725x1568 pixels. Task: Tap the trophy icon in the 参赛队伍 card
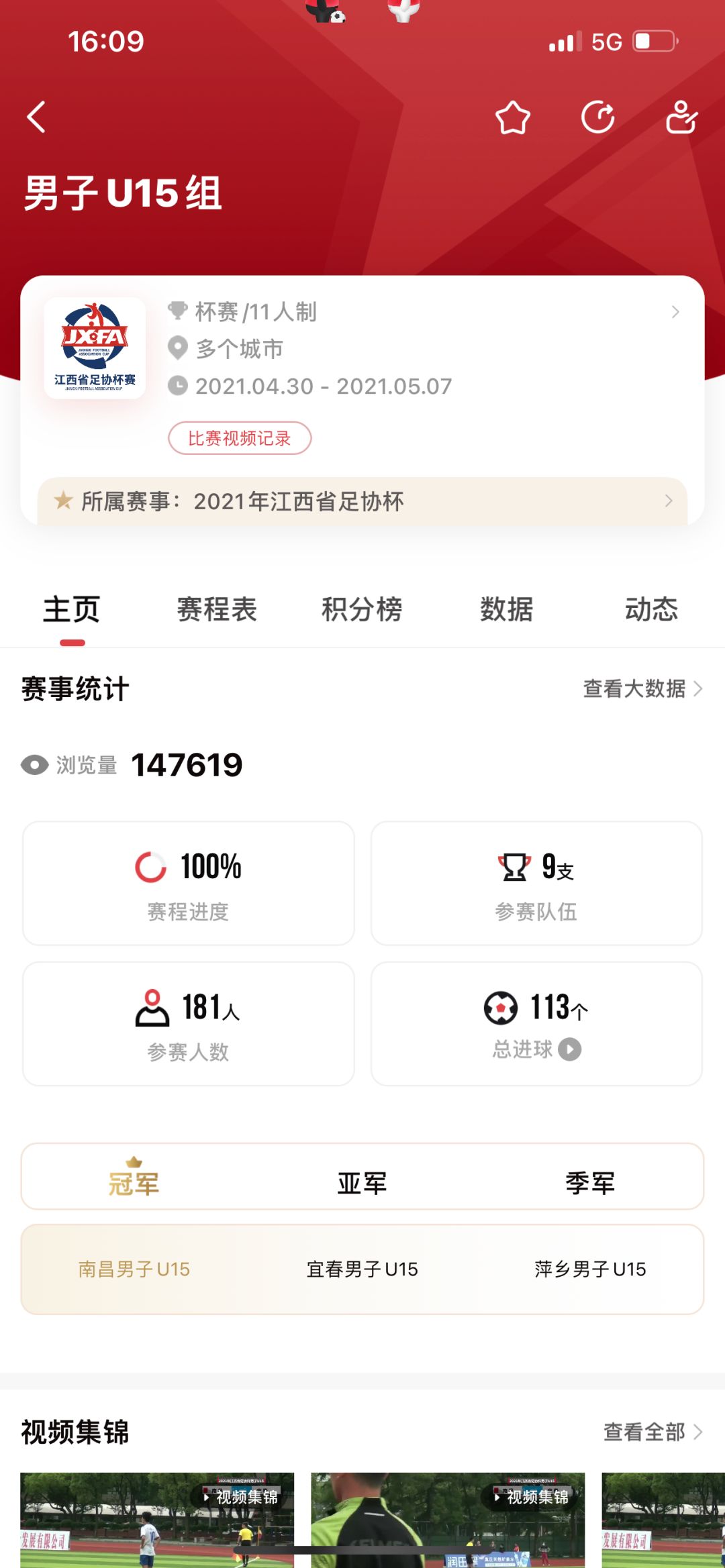[x=516, y=866]
